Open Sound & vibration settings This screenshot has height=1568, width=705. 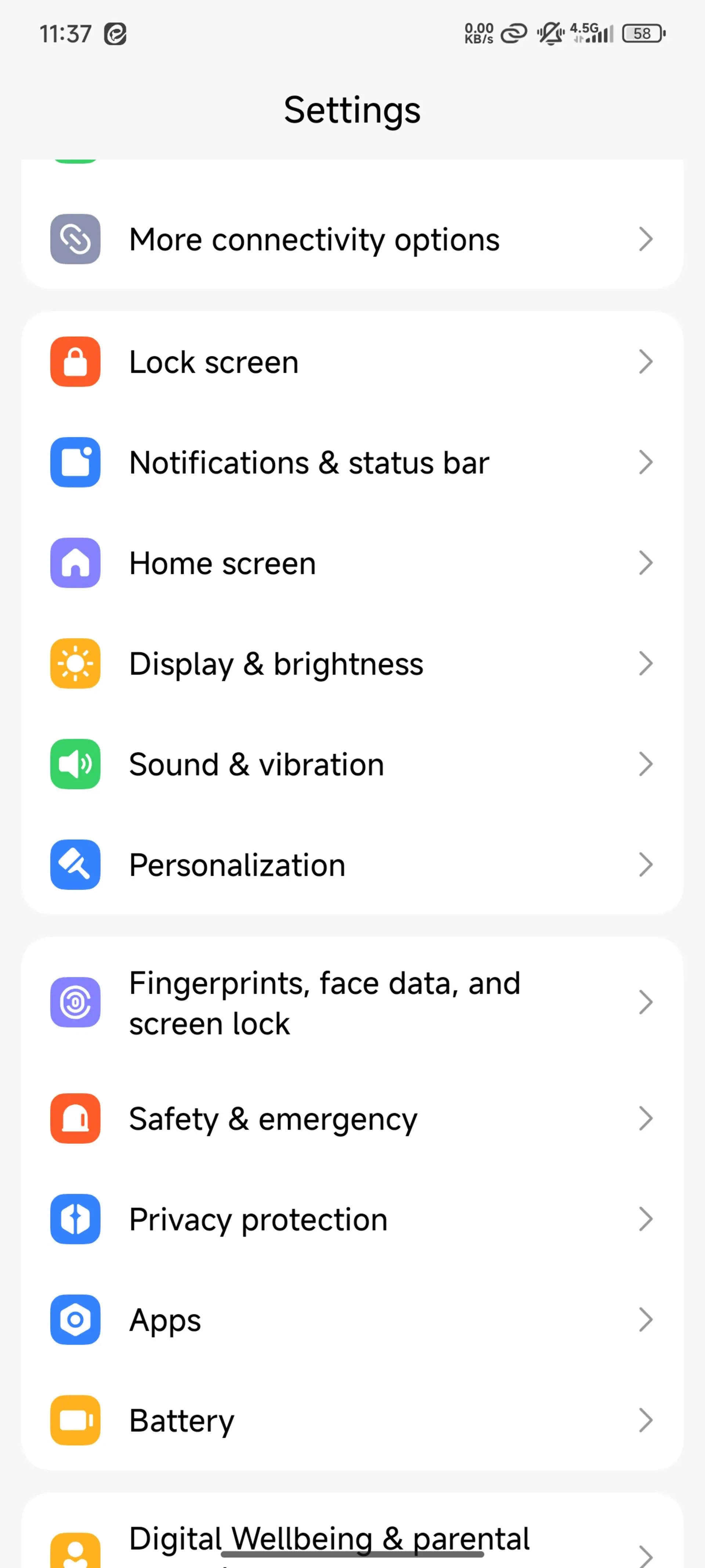point(352,764)
